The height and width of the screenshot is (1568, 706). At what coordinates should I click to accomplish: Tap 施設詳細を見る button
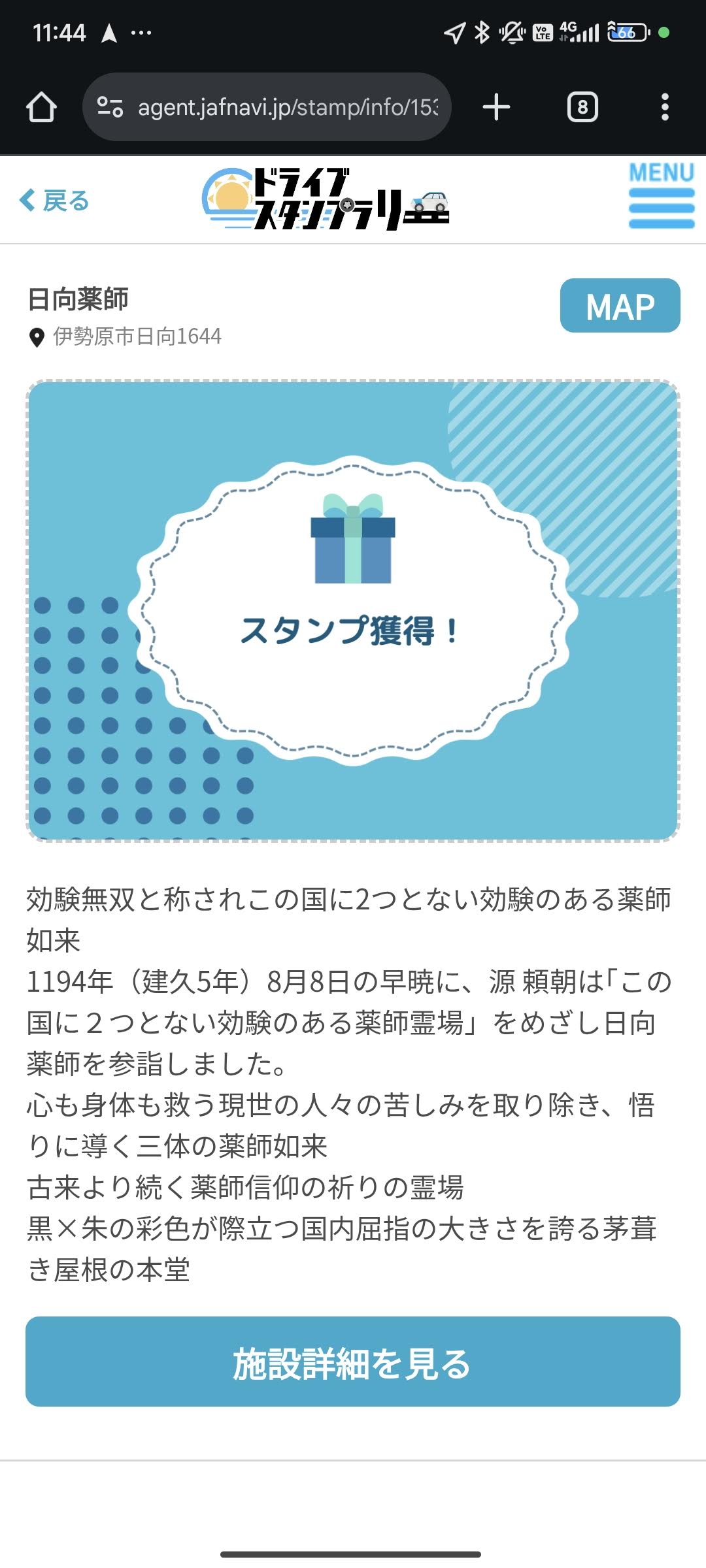pyautogui.click(x=352, y=1364)
